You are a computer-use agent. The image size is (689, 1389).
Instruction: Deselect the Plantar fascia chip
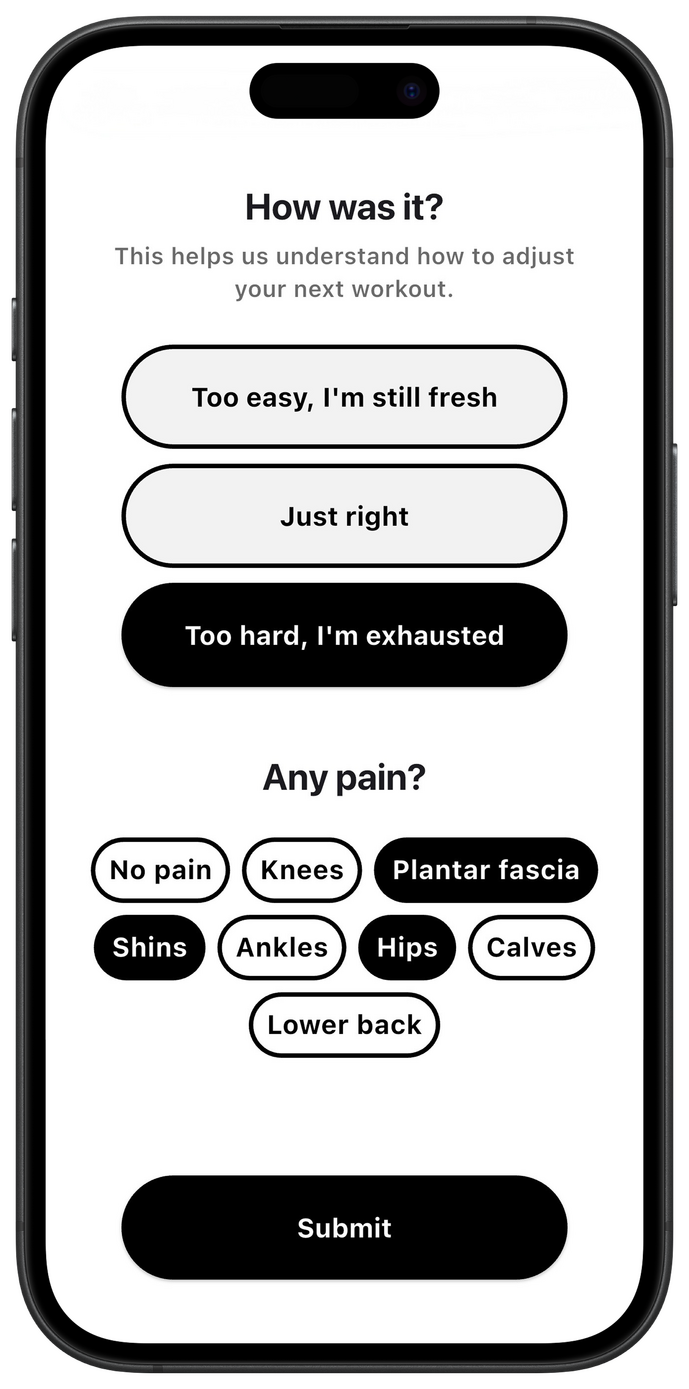(x=485, y=870)
